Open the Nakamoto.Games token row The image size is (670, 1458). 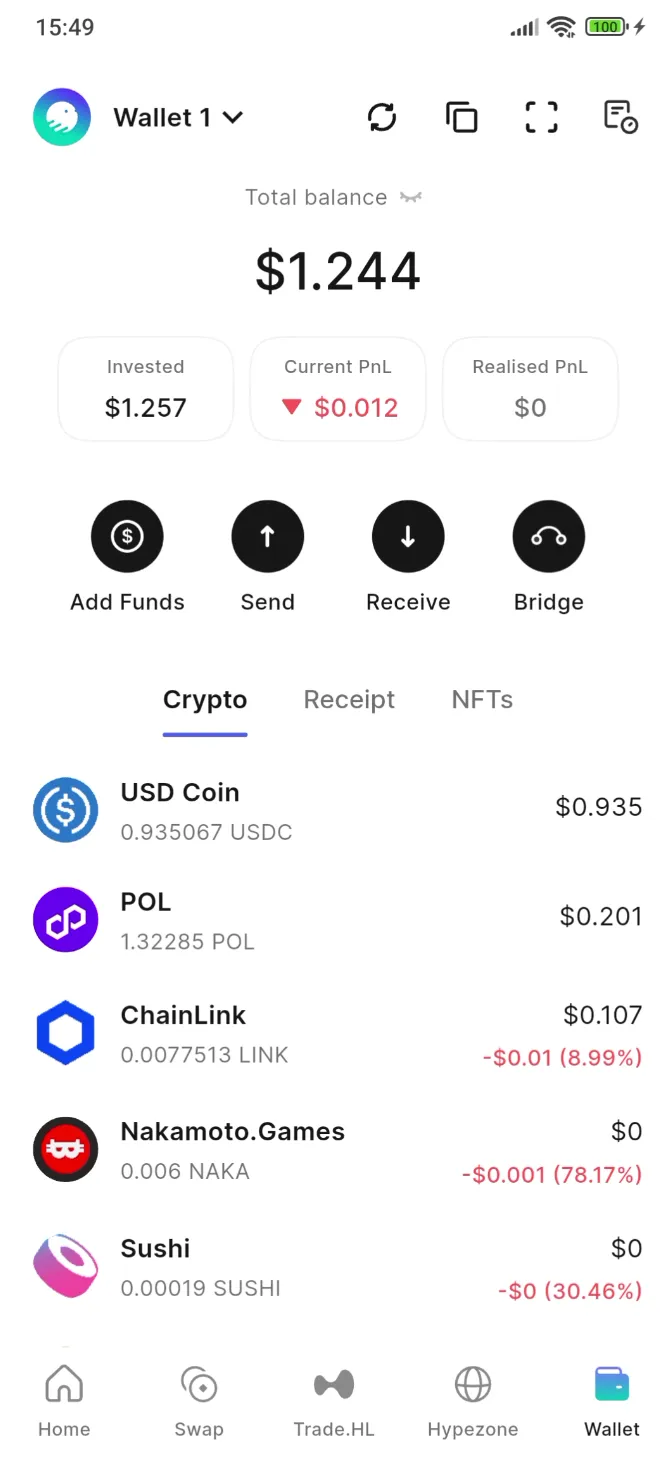(335, 1150)
